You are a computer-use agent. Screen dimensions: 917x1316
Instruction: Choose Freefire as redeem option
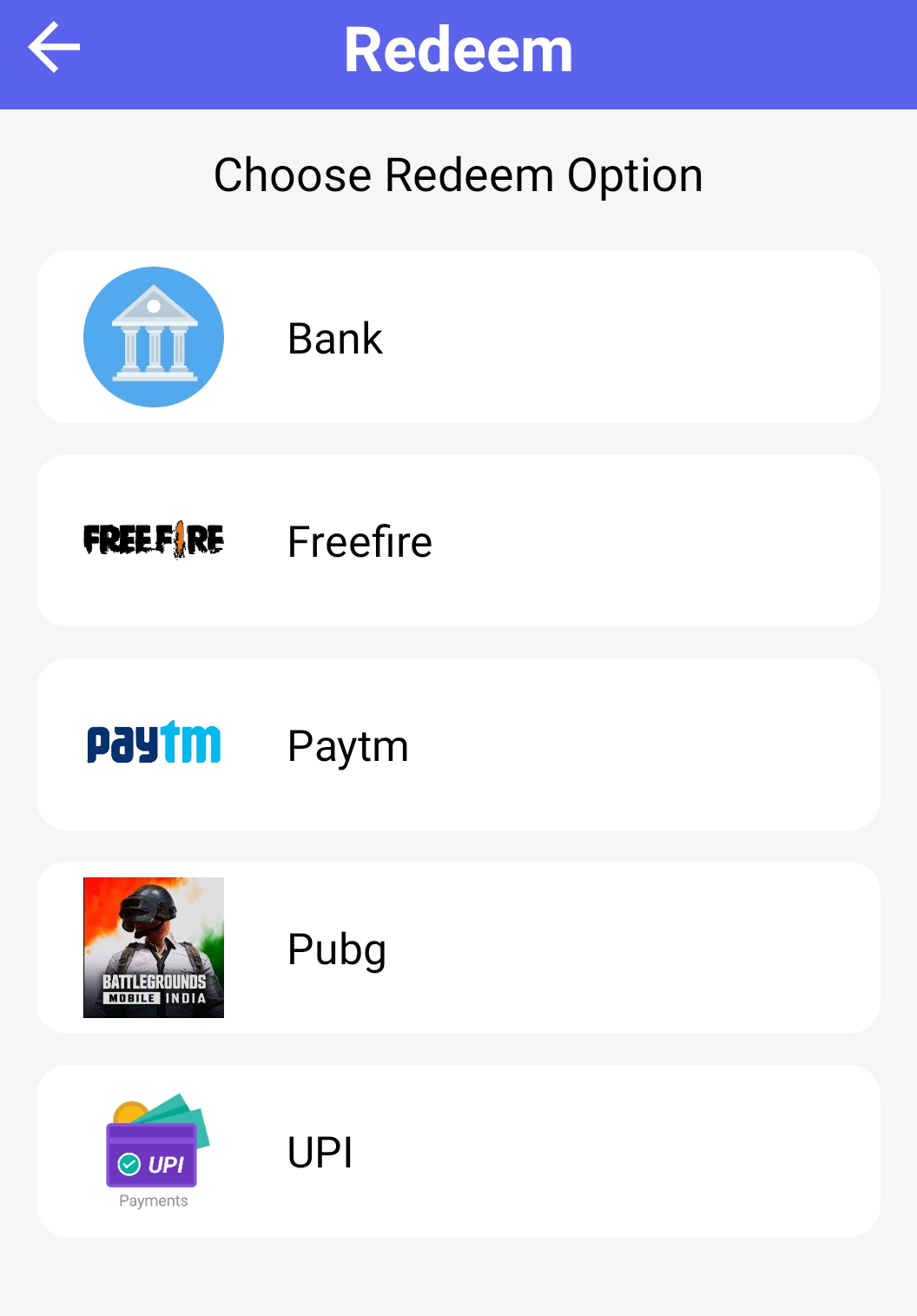[x=458, y=540]
